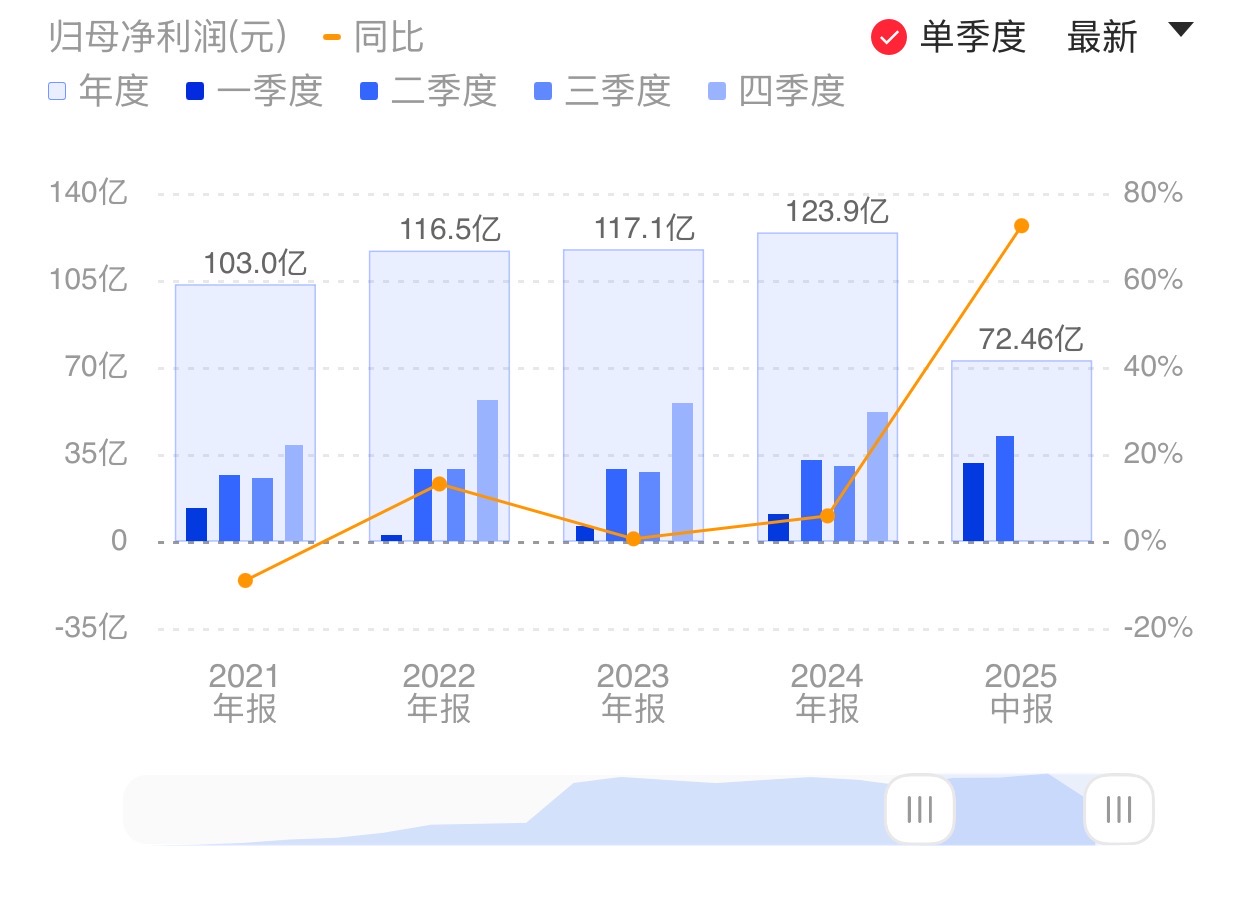
Task: Select the 2024 年报 bar group
Action: pyautogui.click(x=827, y=390)
